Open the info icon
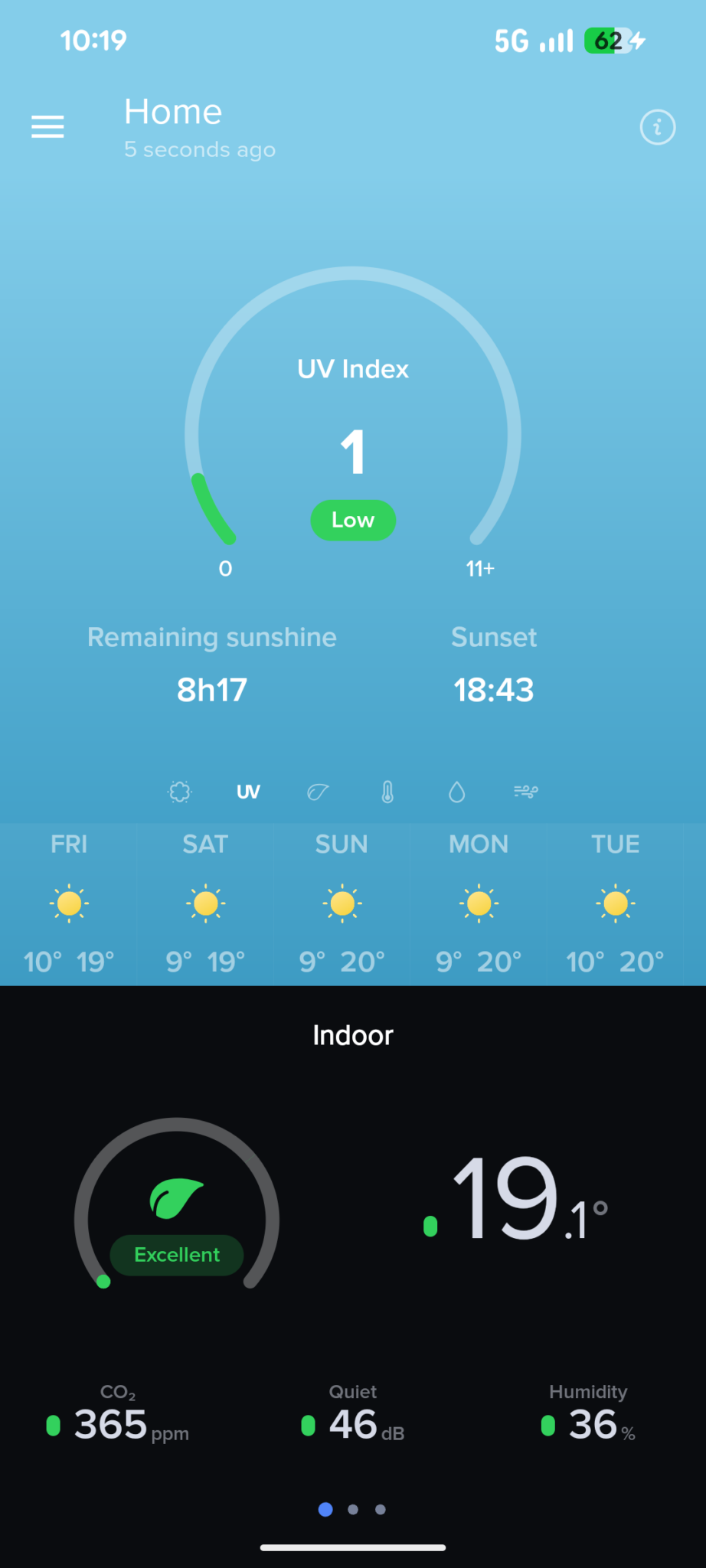Image resolution: width=706 pixels, height=1568 pixels. (657, 127)
